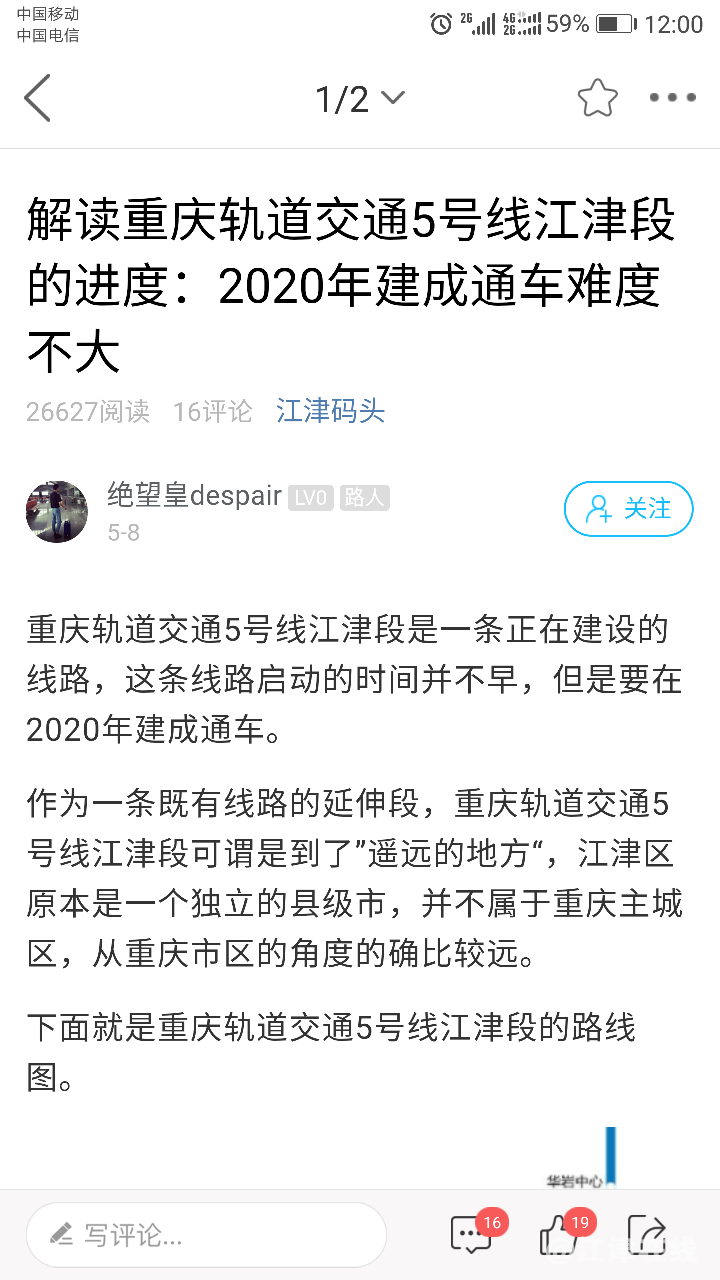Share this article
This screenshot has height=1280, width=720.
coord(647,1235)
